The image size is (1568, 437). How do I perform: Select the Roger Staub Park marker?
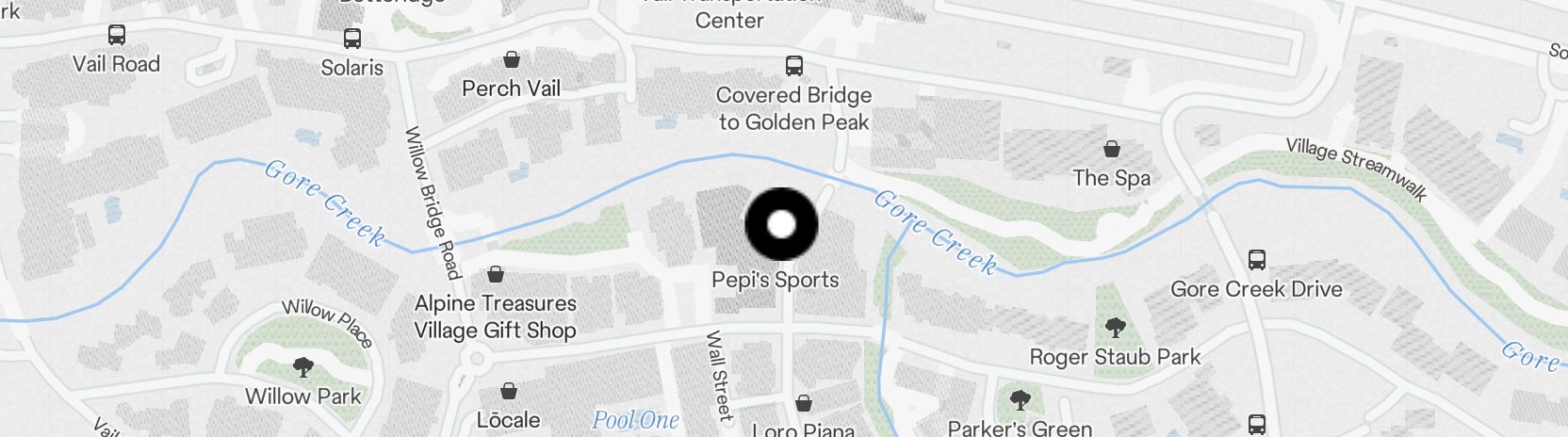(1115, 328)
